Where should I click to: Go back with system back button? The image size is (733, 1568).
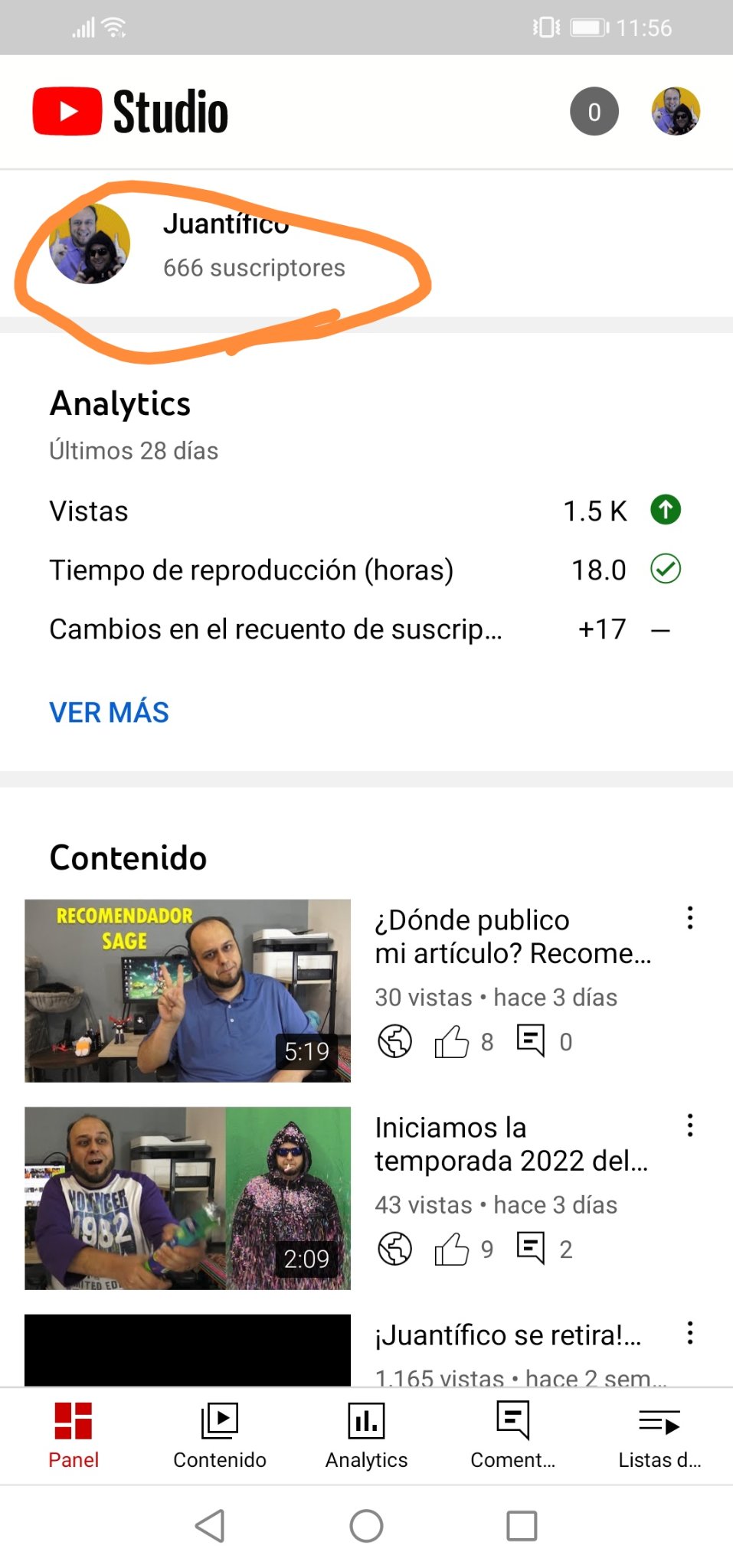[211, 1526]
